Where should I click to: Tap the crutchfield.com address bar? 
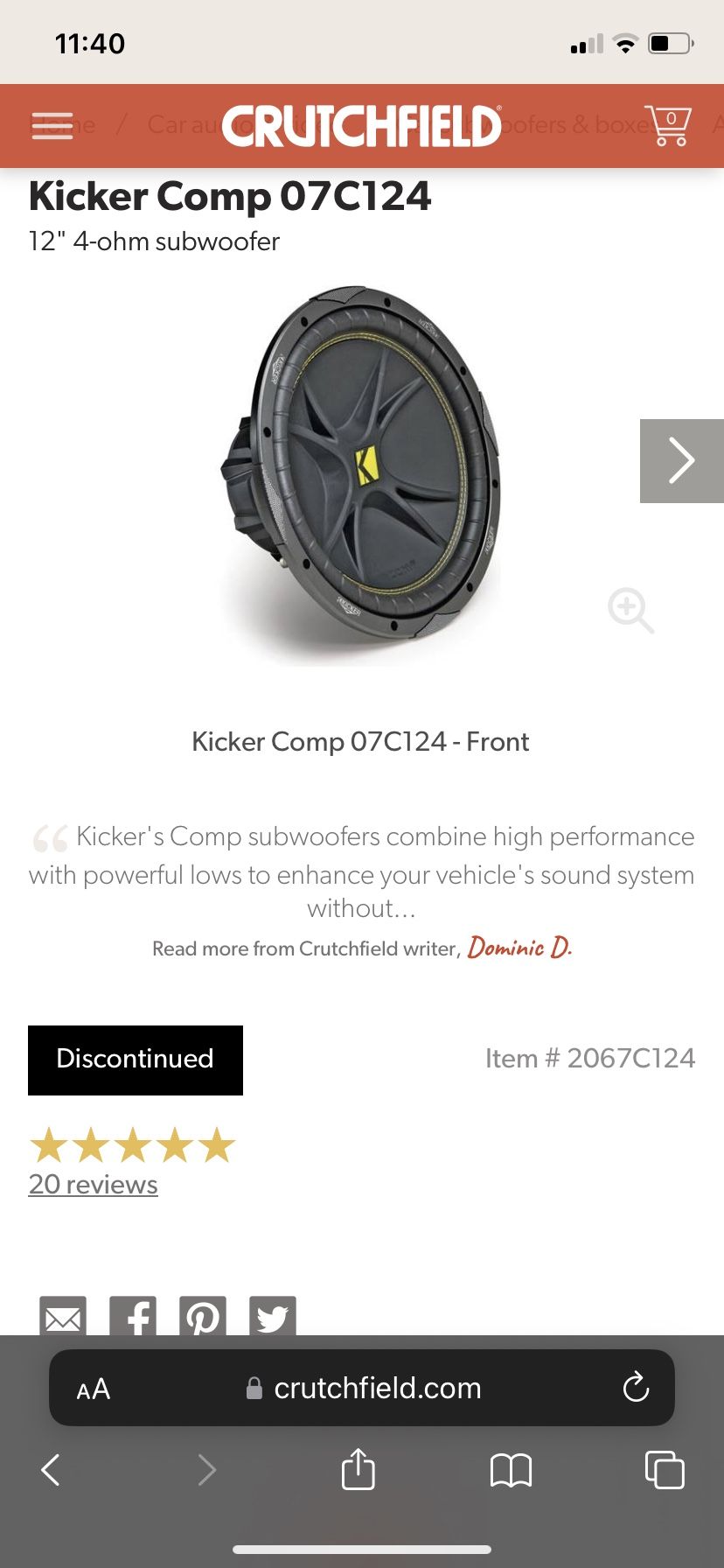[x=362, y=1388]
